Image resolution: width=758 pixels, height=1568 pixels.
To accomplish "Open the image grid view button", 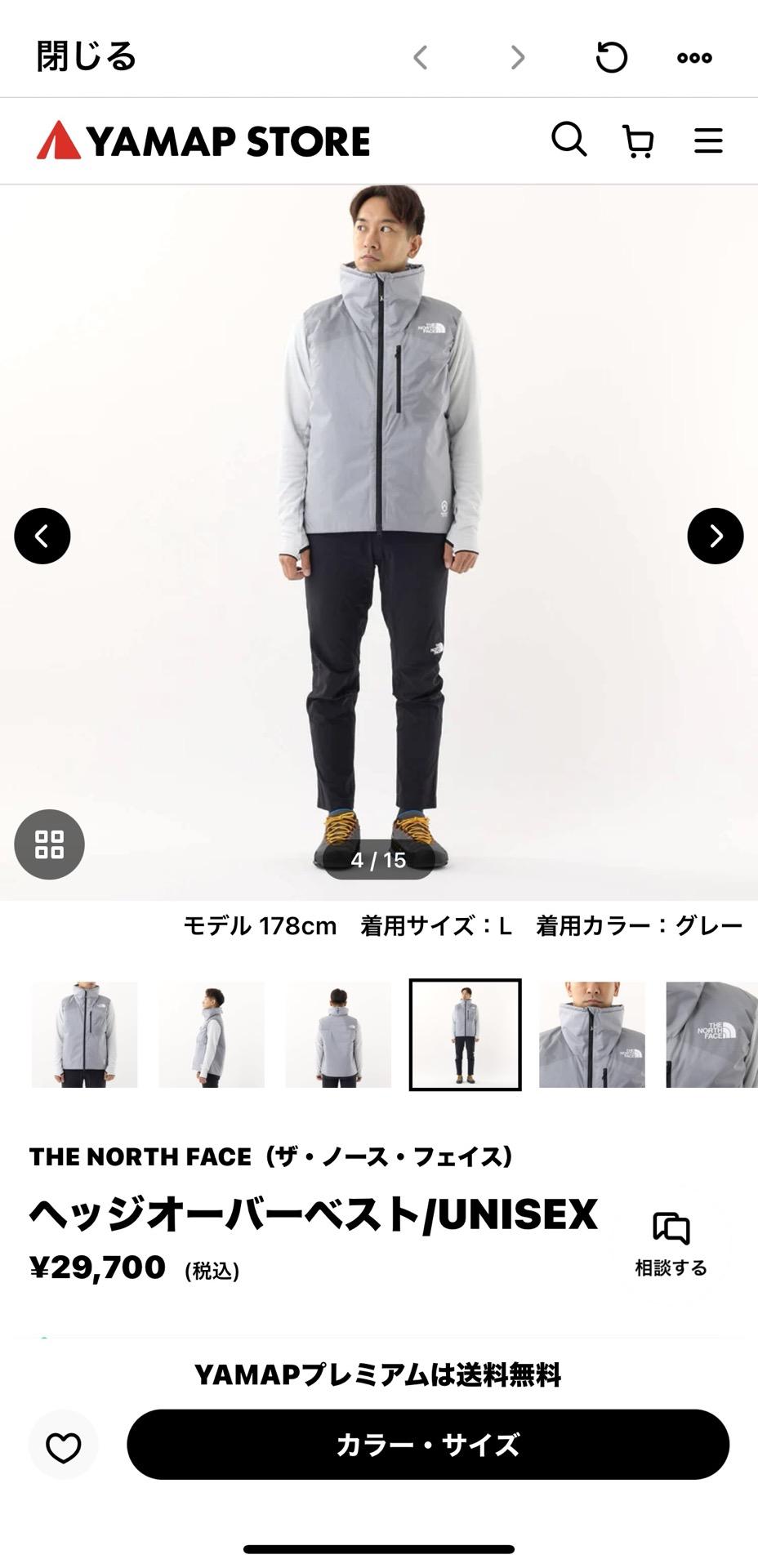I will [49, 844].
